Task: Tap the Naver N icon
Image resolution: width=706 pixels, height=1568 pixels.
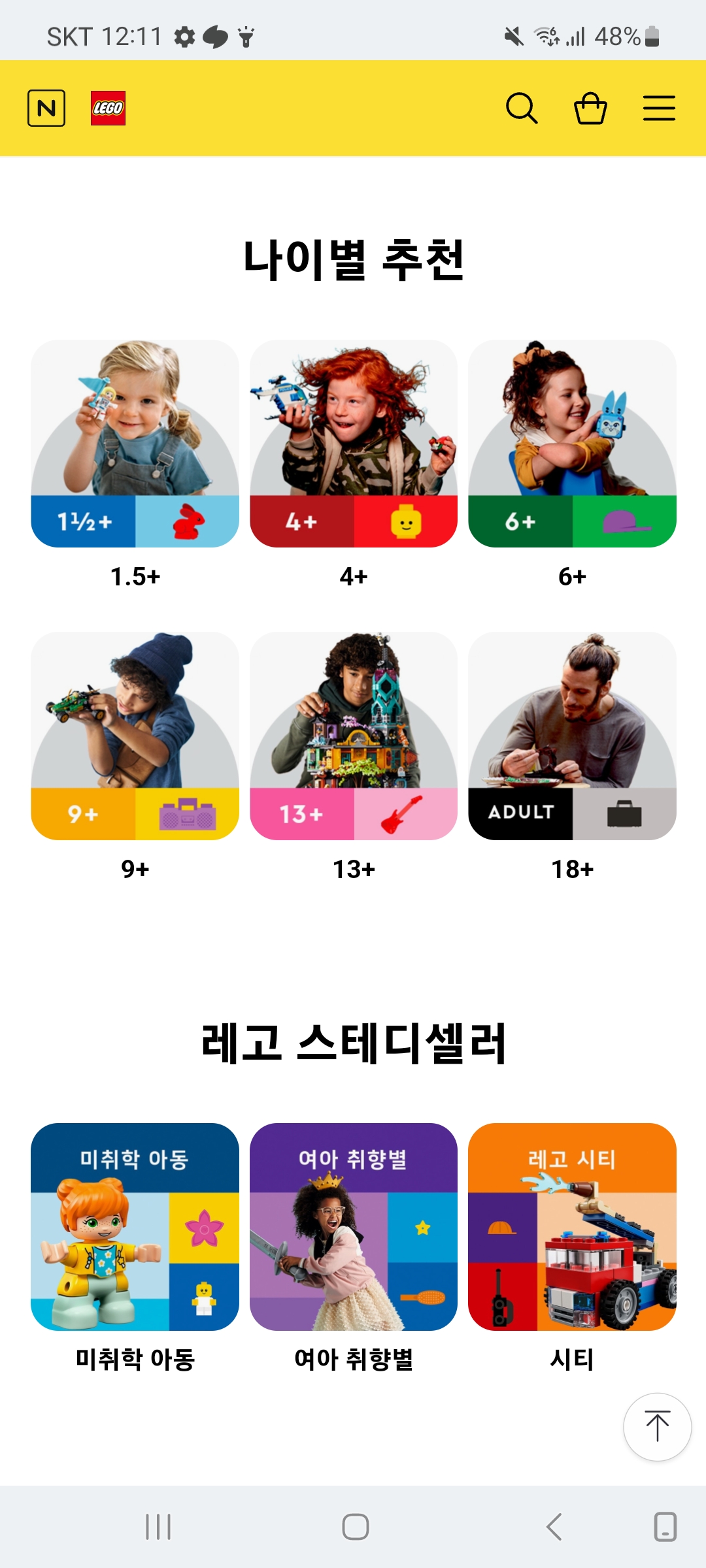Action: coord(46,108)
